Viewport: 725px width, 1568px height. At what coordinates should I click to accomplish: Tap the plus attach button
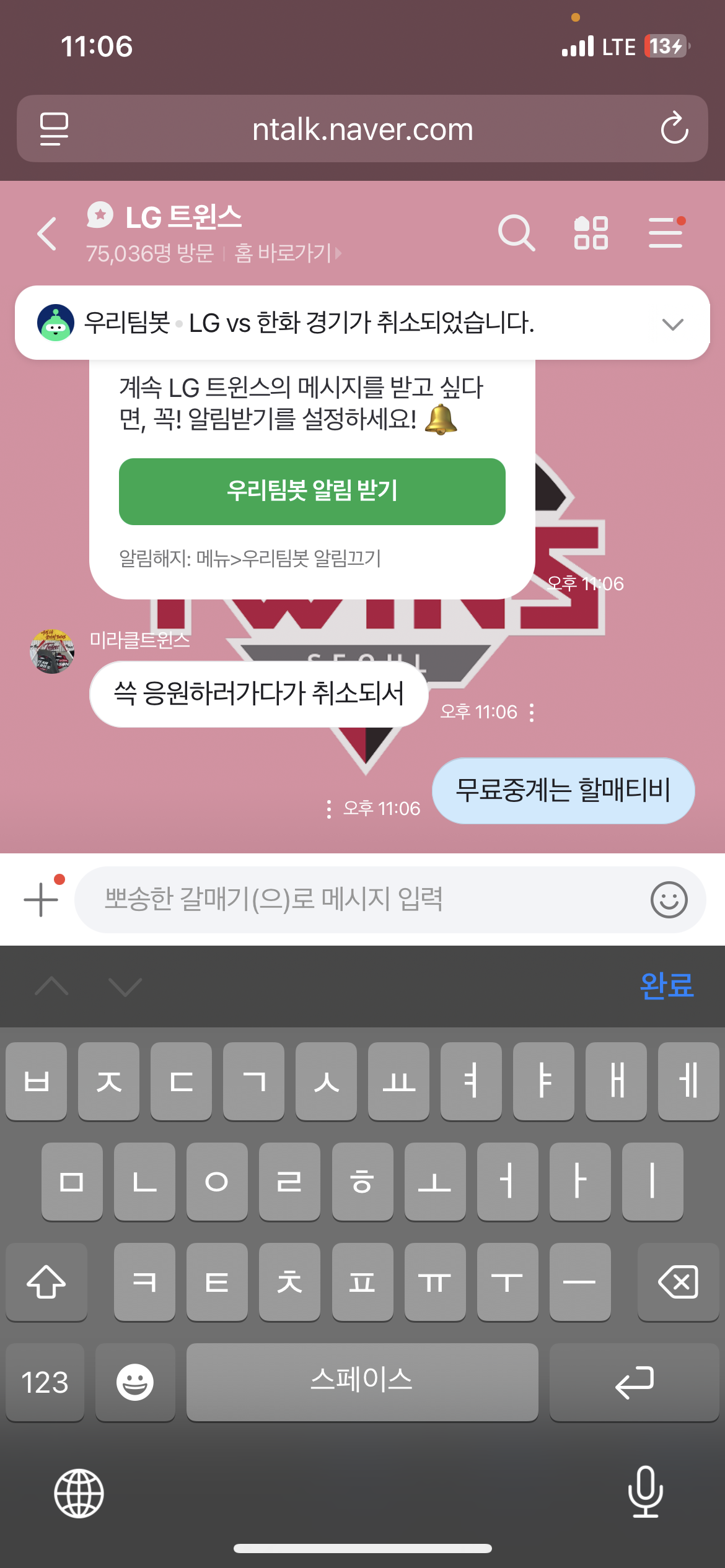point(41,899)
